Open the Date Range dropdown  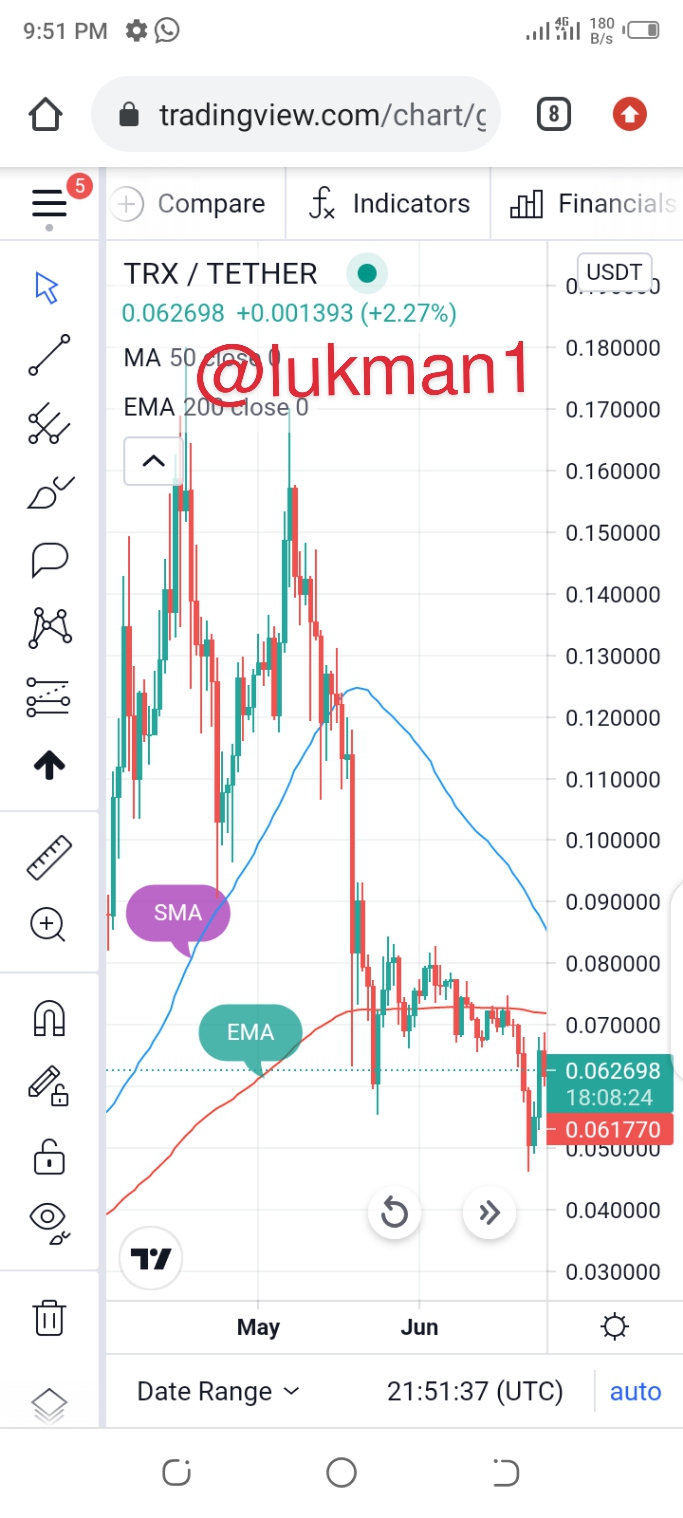pyautogui.click(x=218, y=1391)
